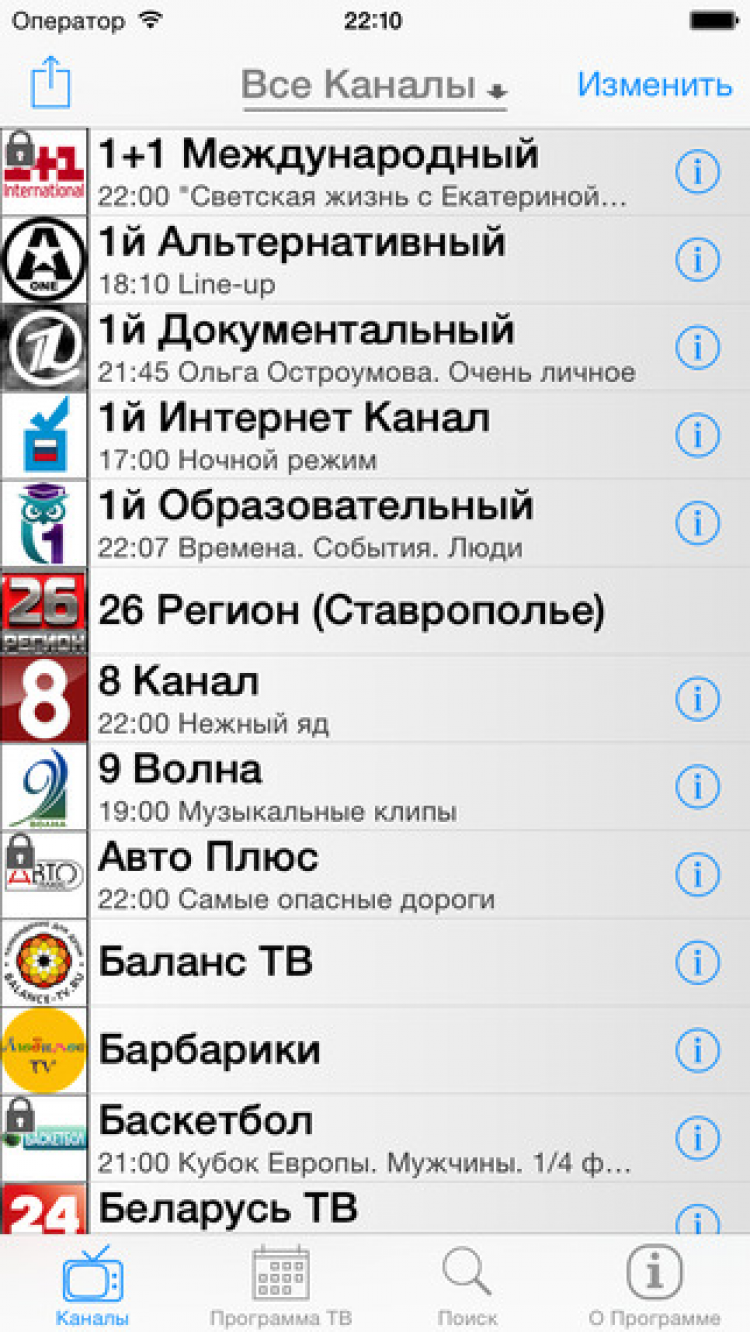The height and width of the screenshot is (1332, 750).
Task: Go to the О Программе tab
Action: [654, 1286]
